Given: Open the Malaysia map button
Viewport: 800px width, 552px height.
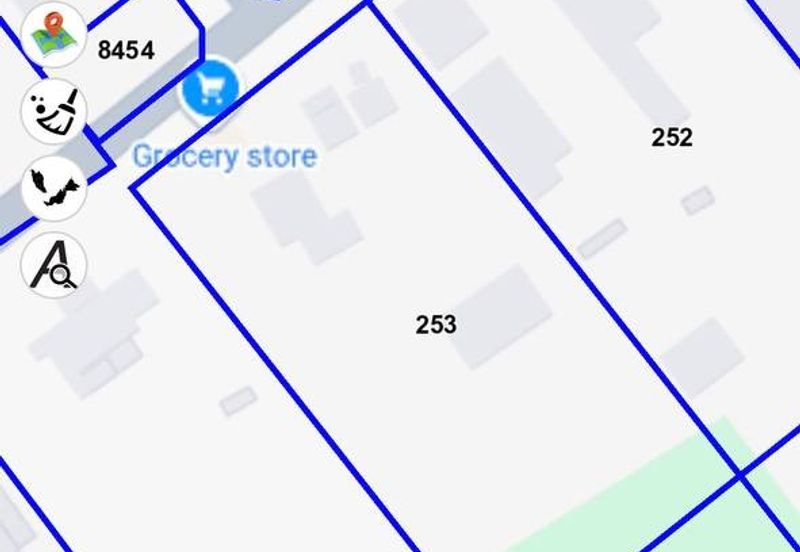Looking at the screenshot, I should pyautogui.click(x=54, y=188).
